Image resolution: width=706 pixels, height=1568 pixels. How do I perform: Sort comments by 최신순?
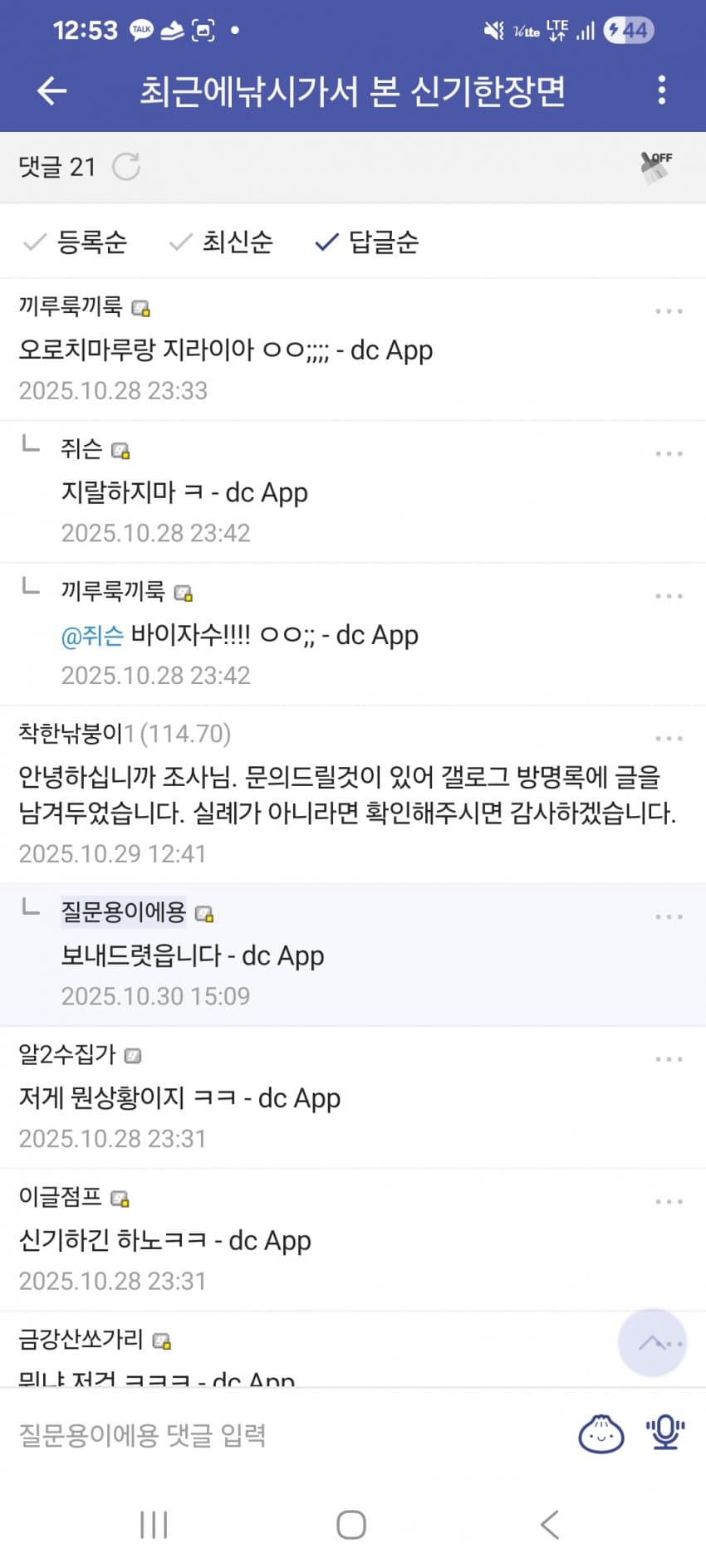(222, 242)
